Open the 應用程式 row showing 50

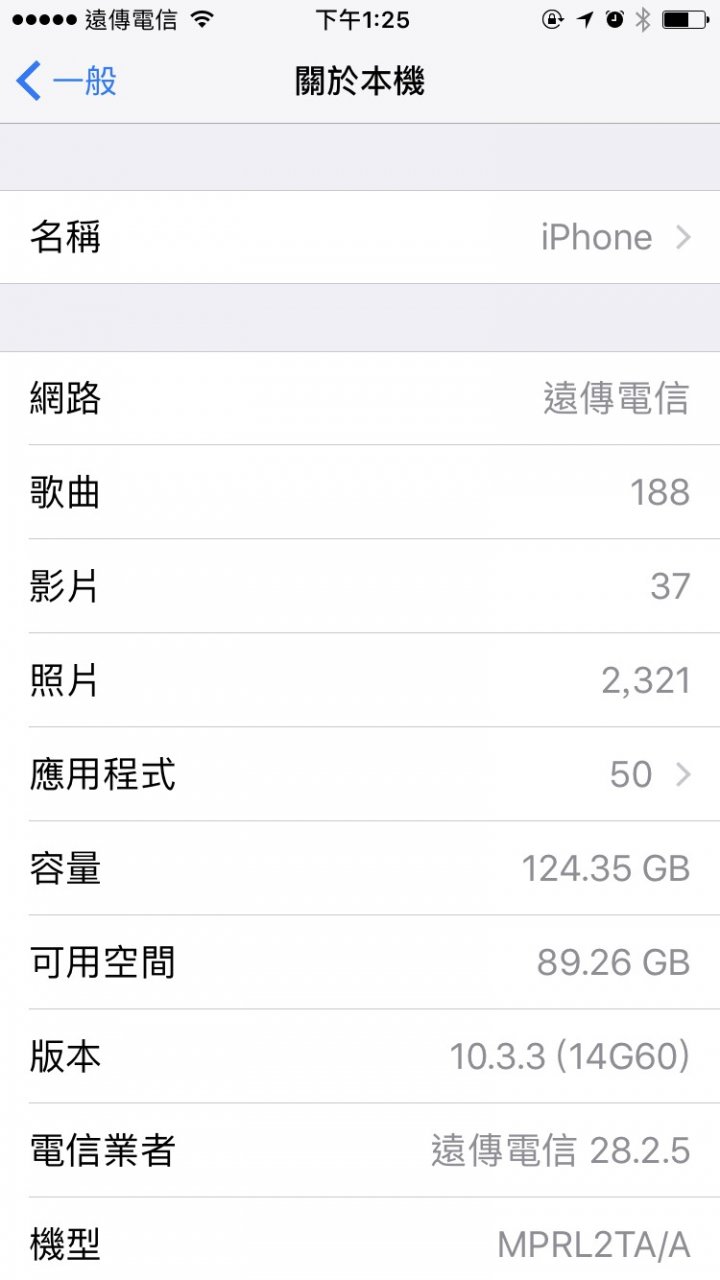pos(360,774)
